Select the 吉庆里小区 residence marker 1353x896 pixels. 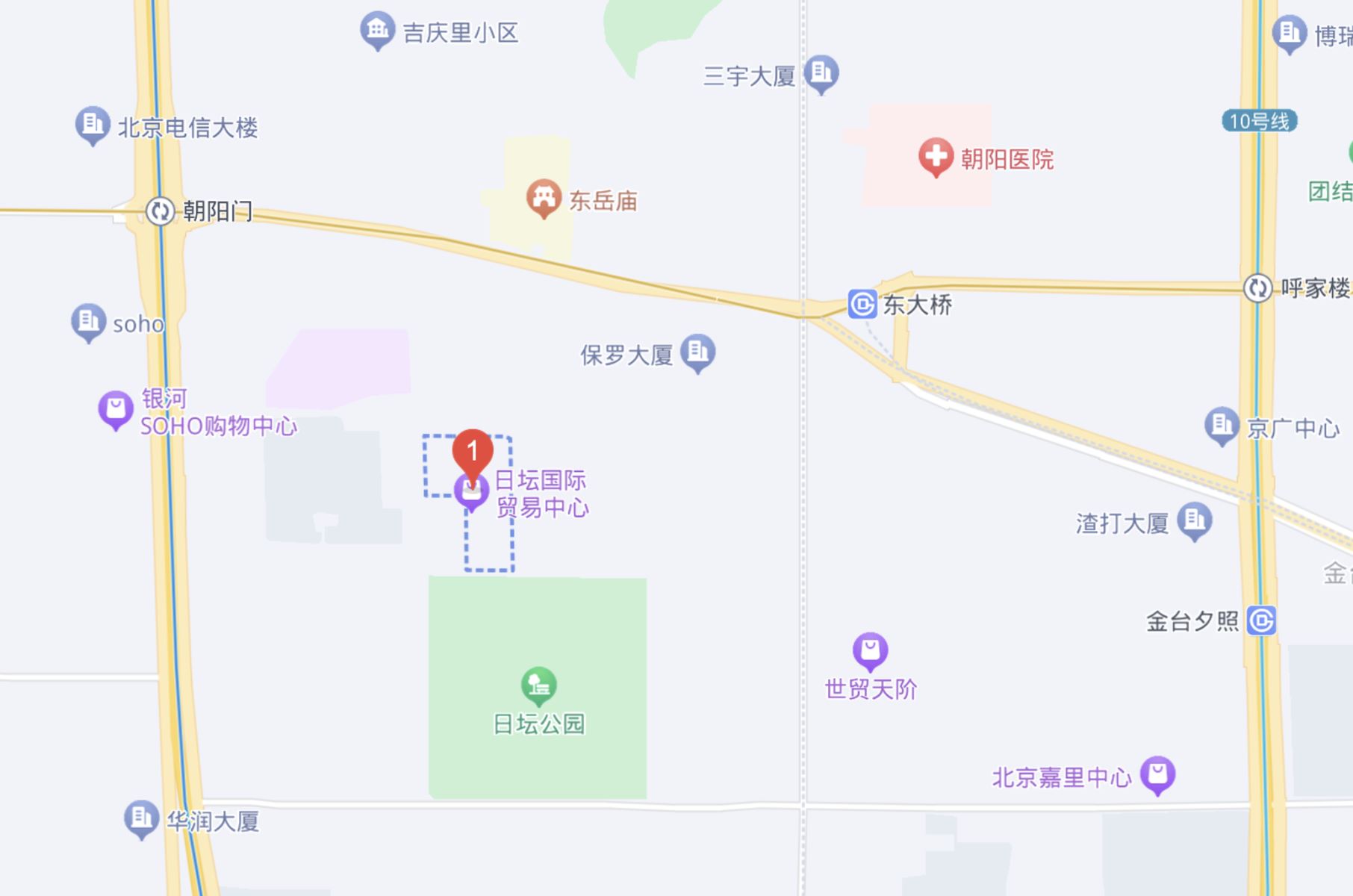[x=377, y=31]
